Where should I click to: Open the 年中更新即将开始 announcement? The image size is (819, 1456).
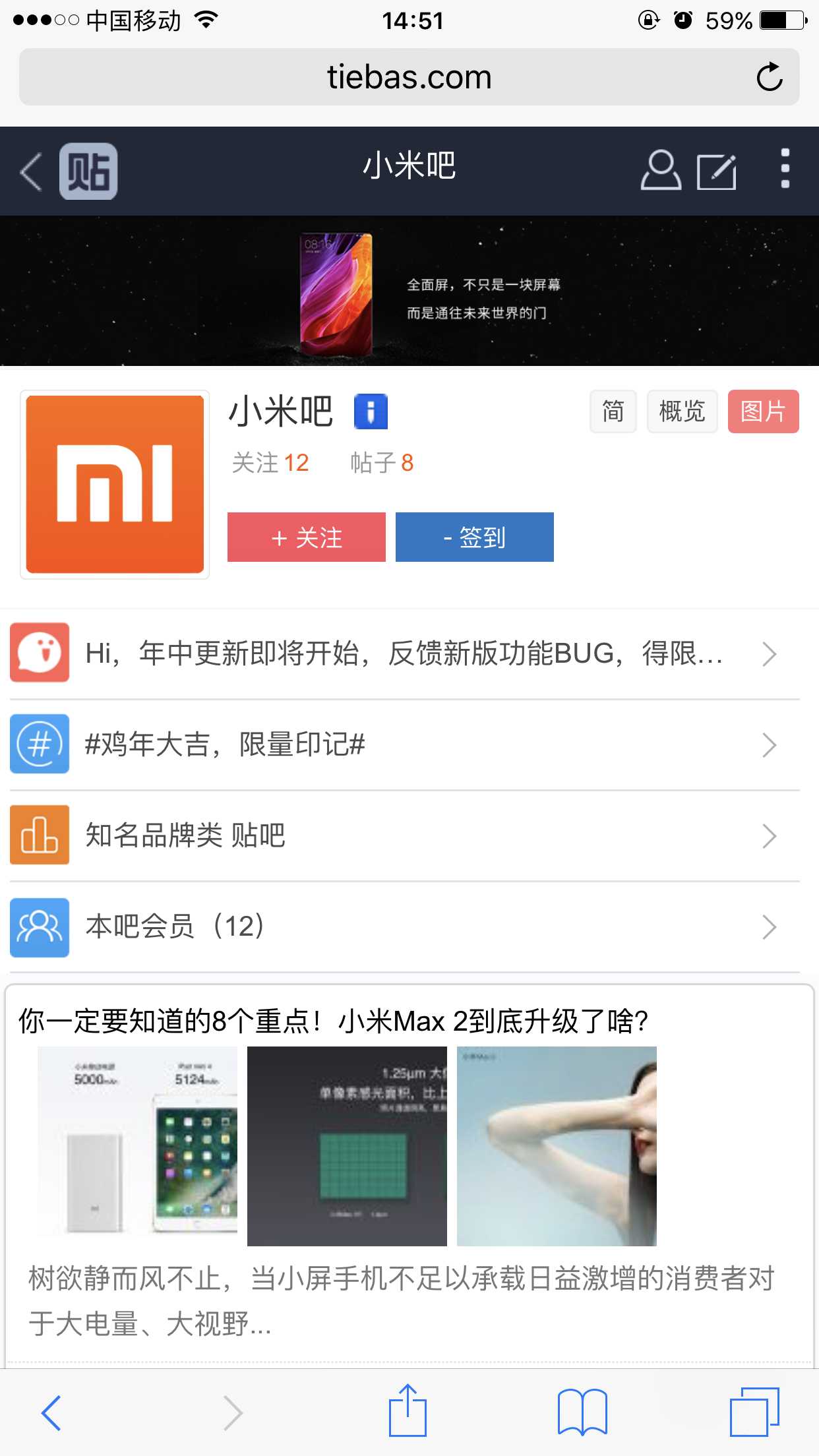pyautogui.click(x=404, y=653)
